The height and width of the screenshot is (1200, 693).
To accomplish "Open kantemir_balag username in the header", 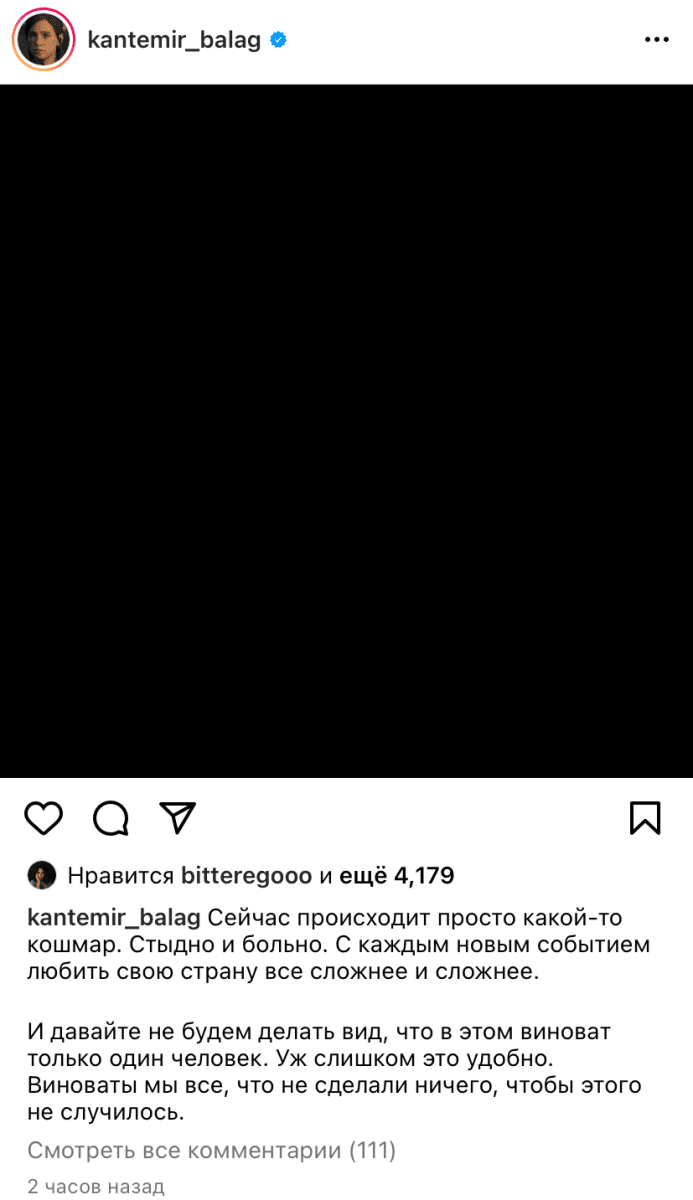I will pyautogui.click(x=174, y=40).
